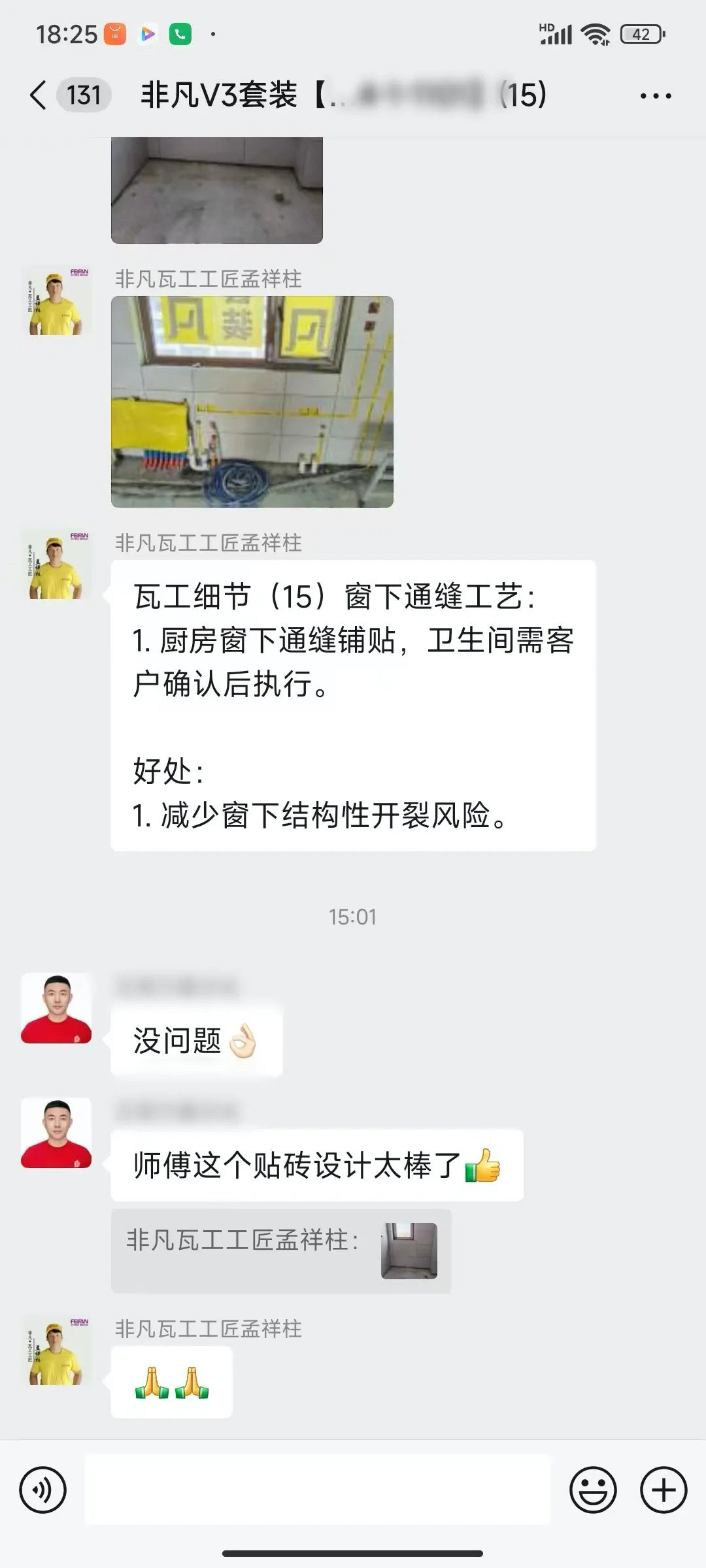Go back to the chat list
Viewport: 706px width, 1568px height.
(x=39, y=95)
